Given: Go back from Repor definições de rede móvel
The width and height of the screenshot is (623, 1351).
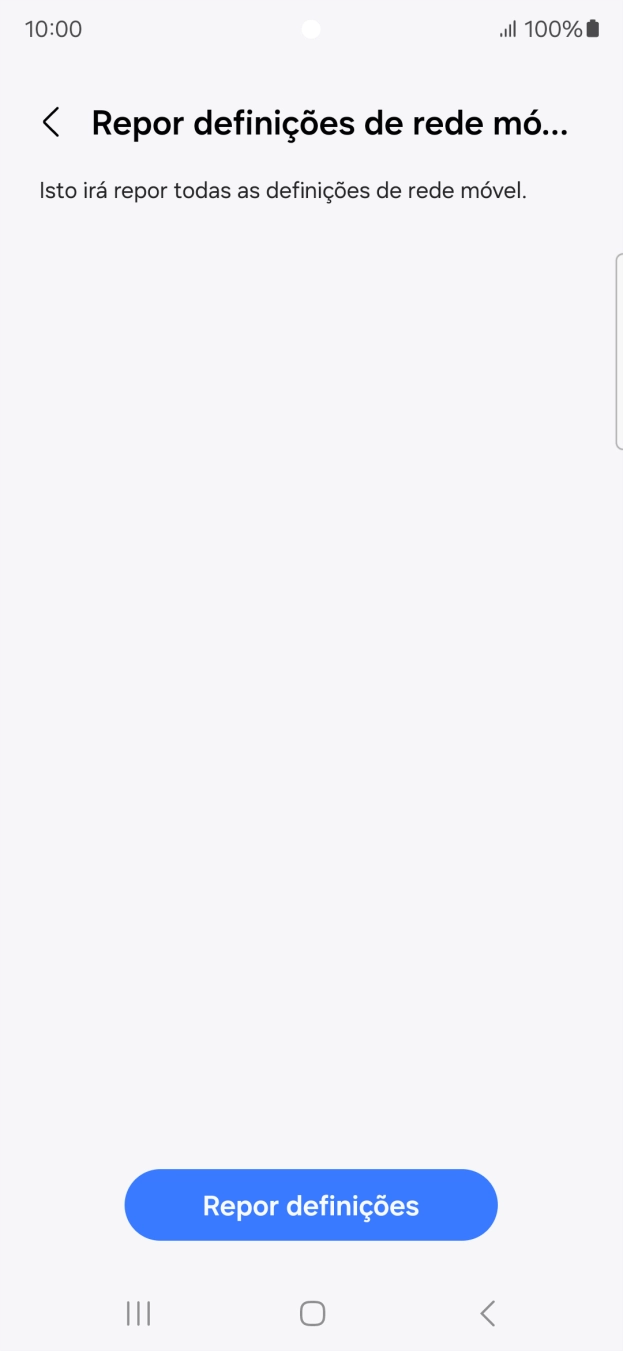Looking at the screenshot, I should (51, 123).
